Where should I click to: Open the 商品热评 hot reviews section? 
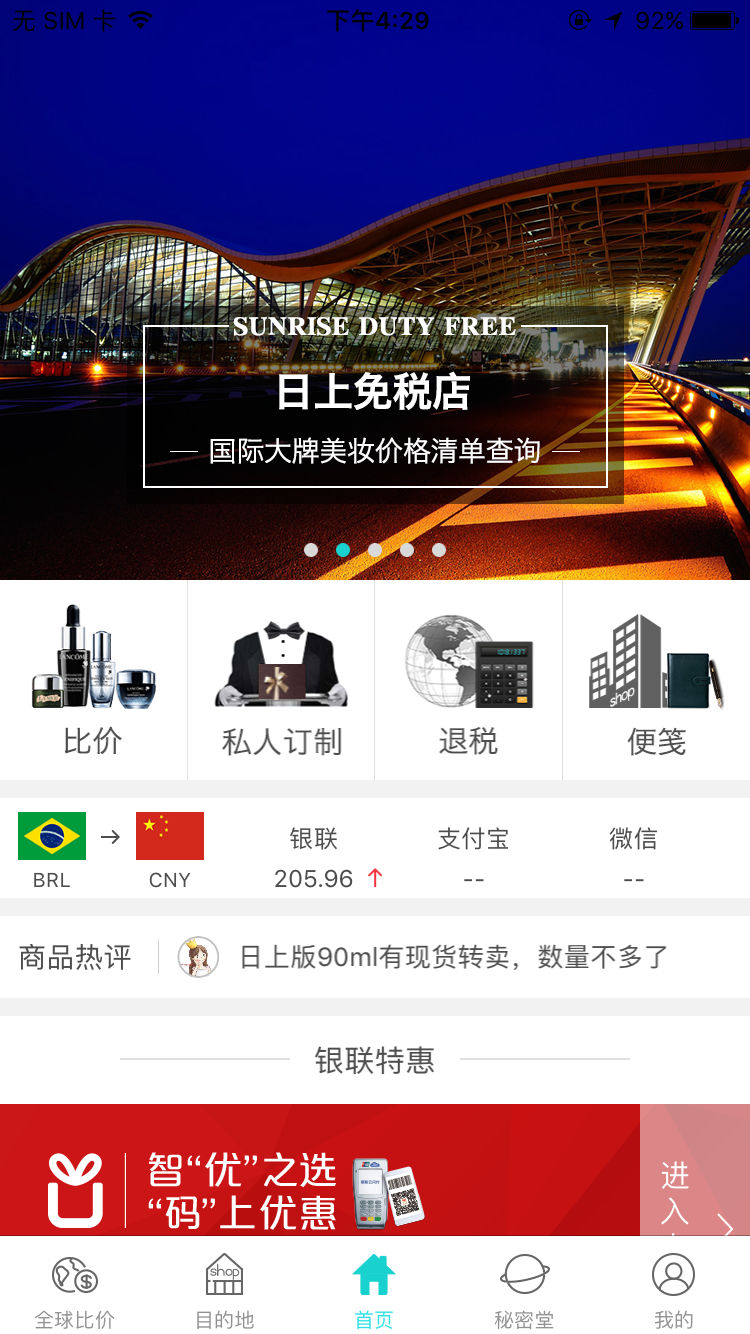click(75, 956)
